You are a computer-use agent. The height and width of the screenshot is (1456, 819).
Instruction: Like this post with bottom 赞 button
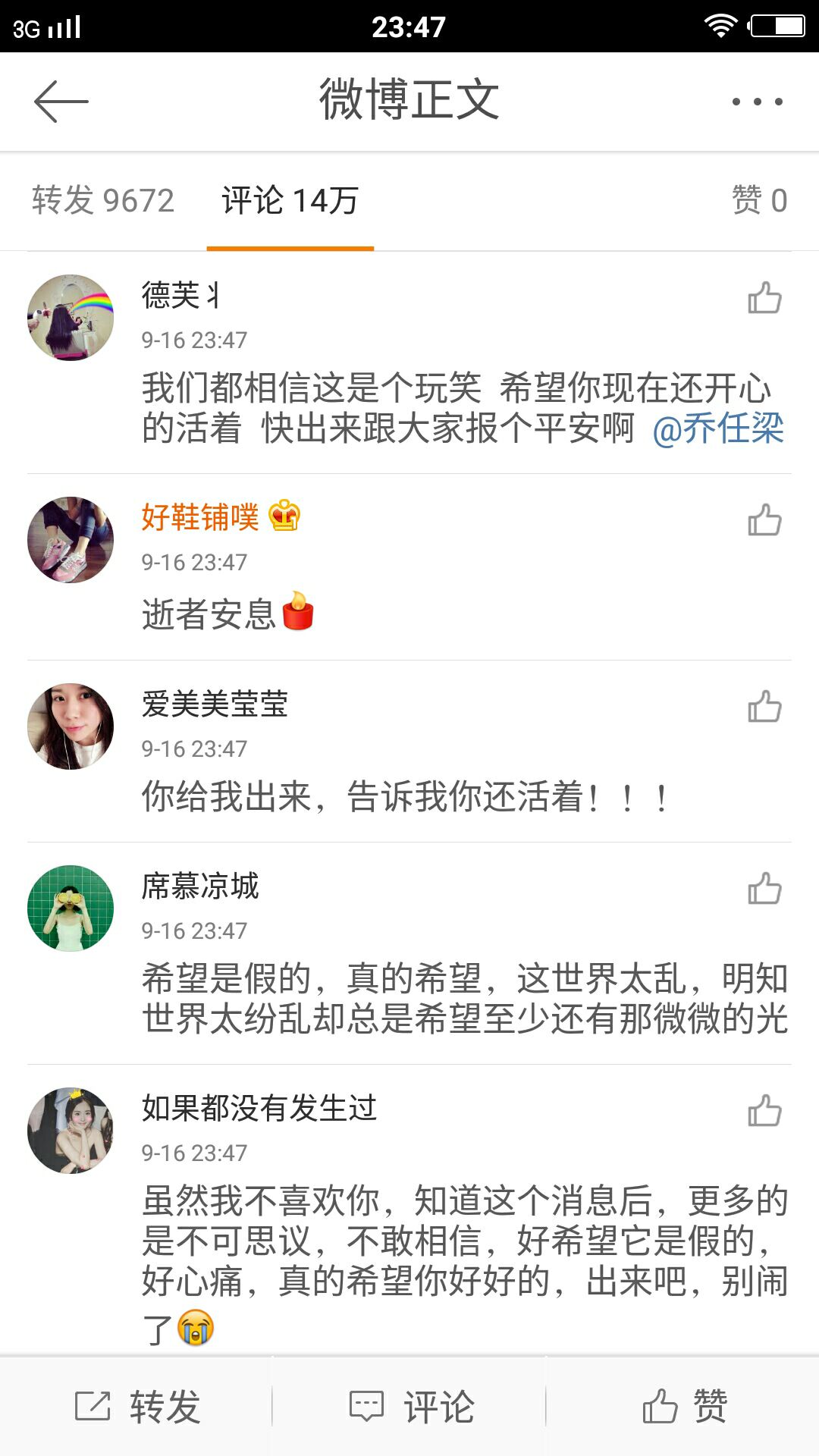click(682, 1407)
